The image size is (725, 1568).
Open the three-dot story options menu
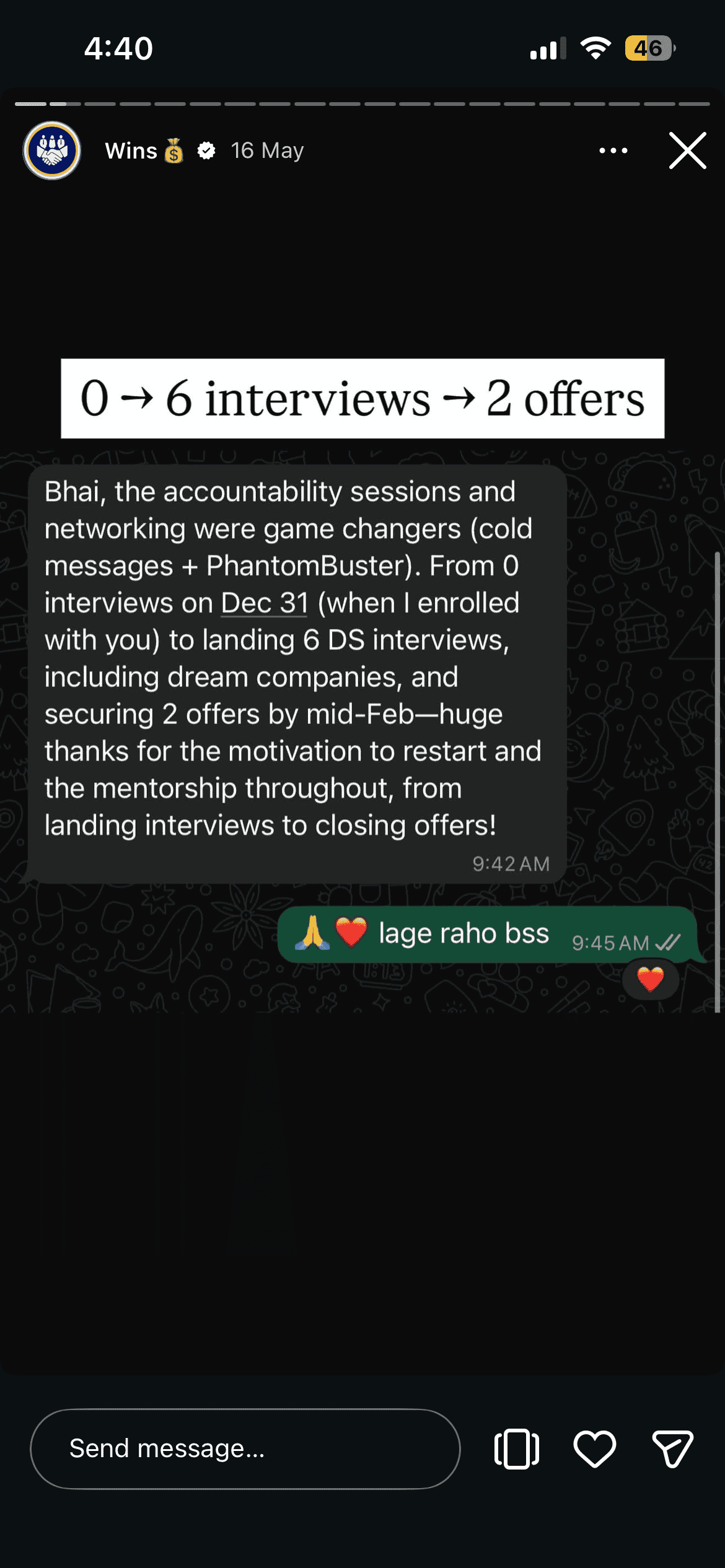613,150
